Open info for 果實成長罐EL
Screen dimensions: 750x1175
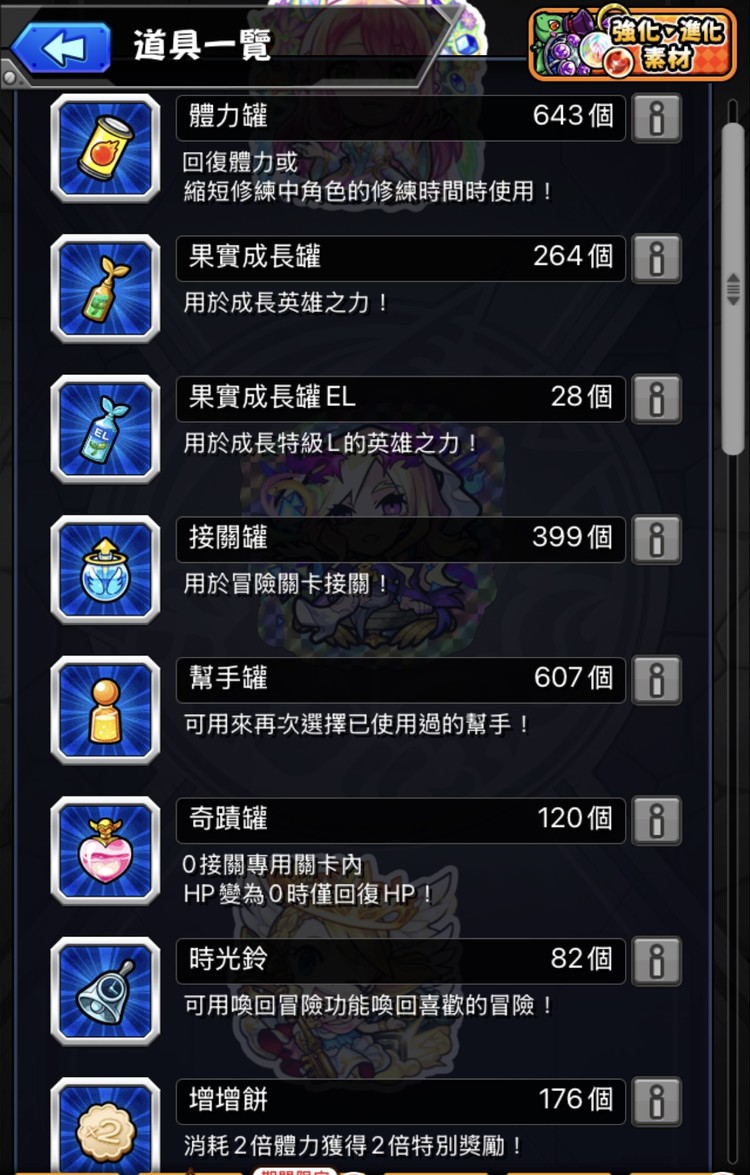point(657,400)
